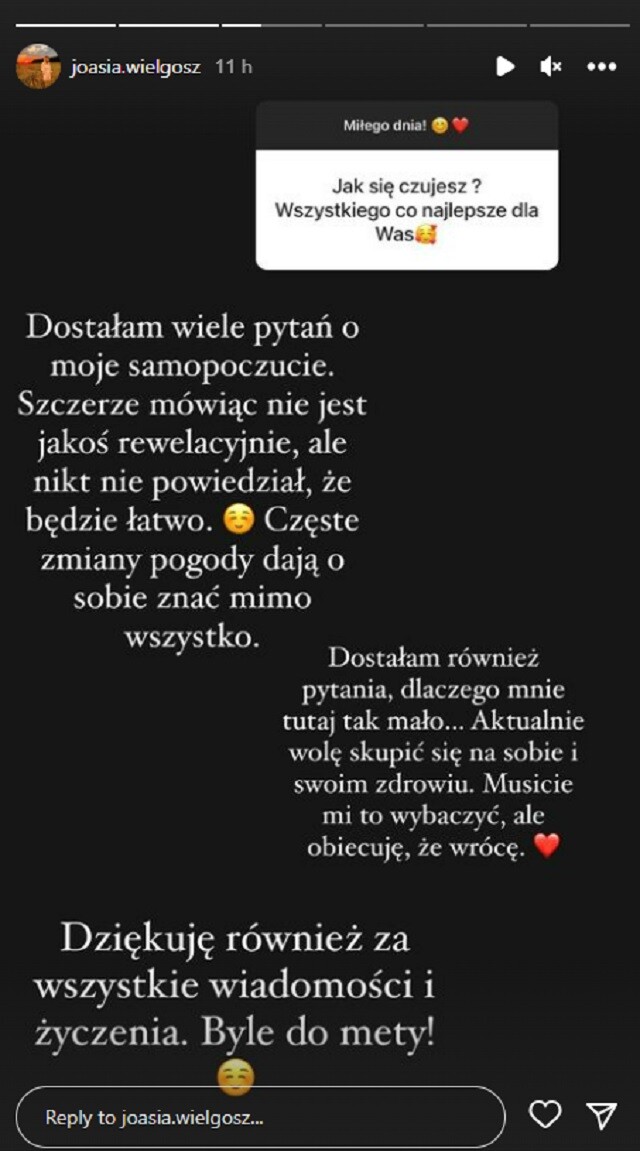The height and width of the screenshot is (1151, 640).
Task: Tap the reply to joasia.wielgosz field
Action: tap(260, 1117)
